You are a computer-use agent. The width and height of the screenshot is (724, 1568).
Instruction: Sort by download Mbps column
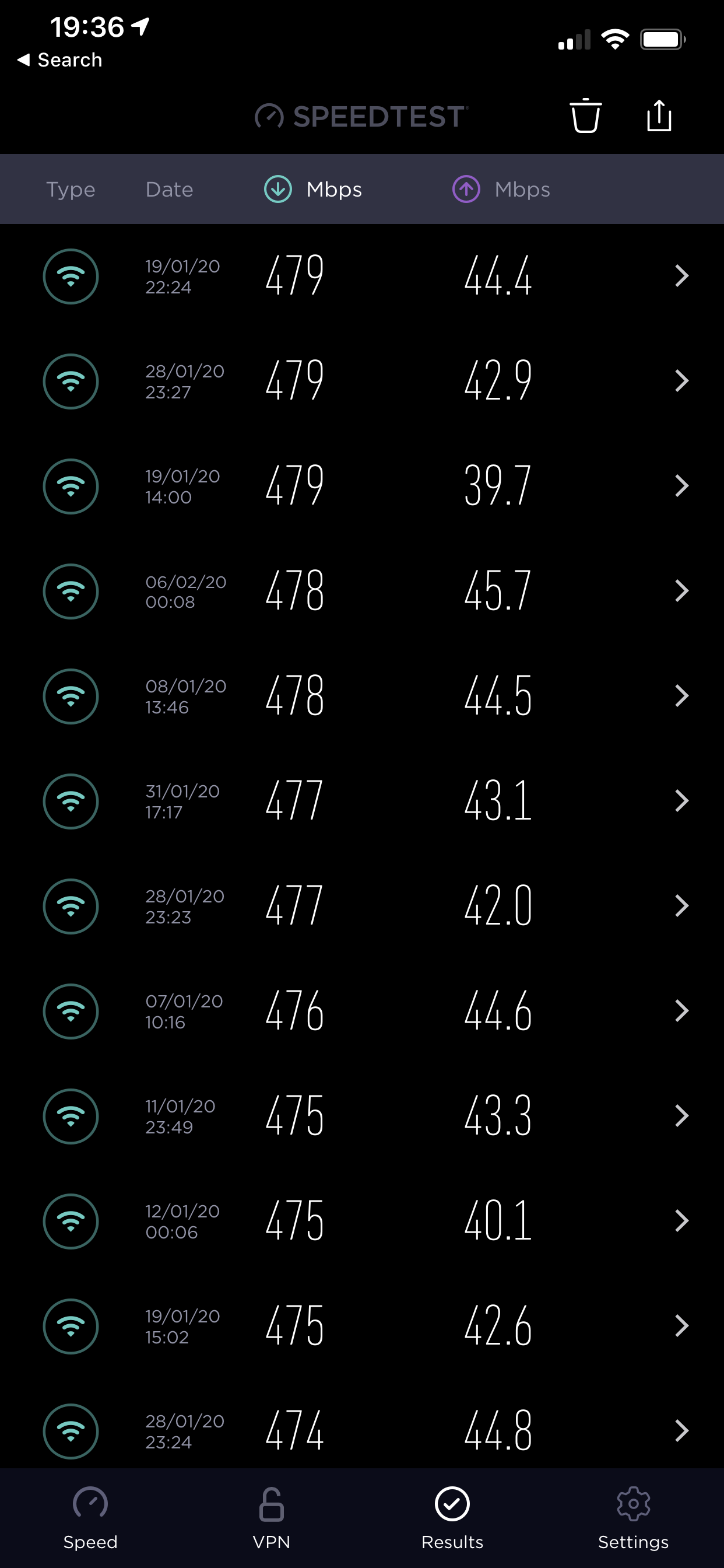(x=314, y=190)
